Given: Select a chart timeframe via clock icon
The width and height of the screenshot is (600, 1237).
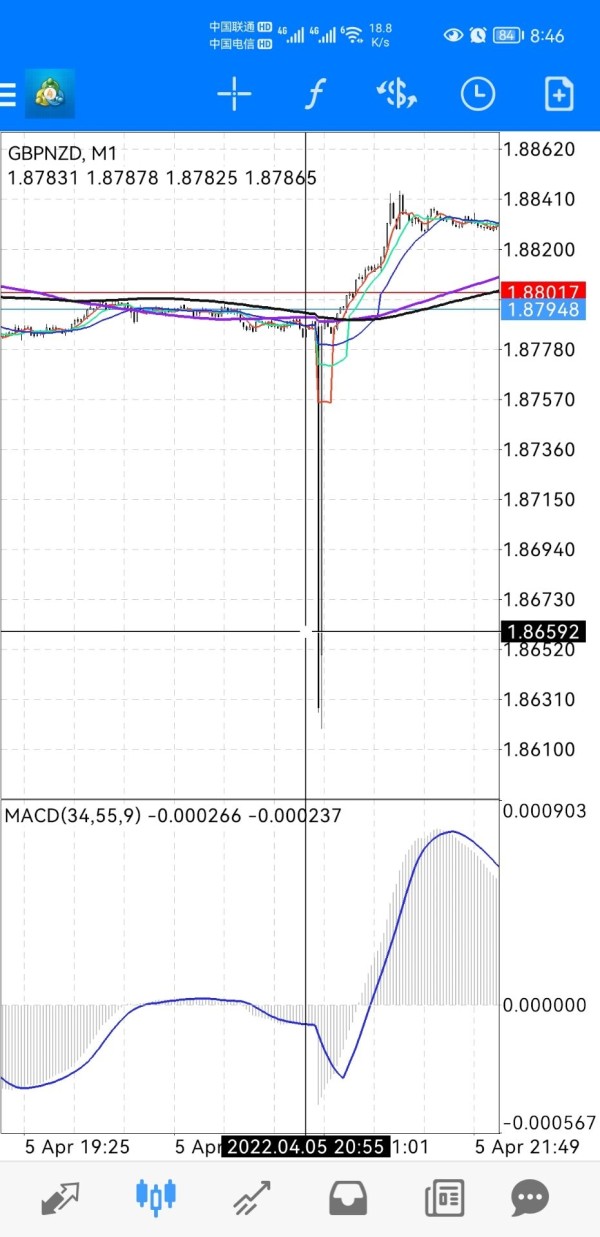Looking at the screenshot, I should [478, 95].
